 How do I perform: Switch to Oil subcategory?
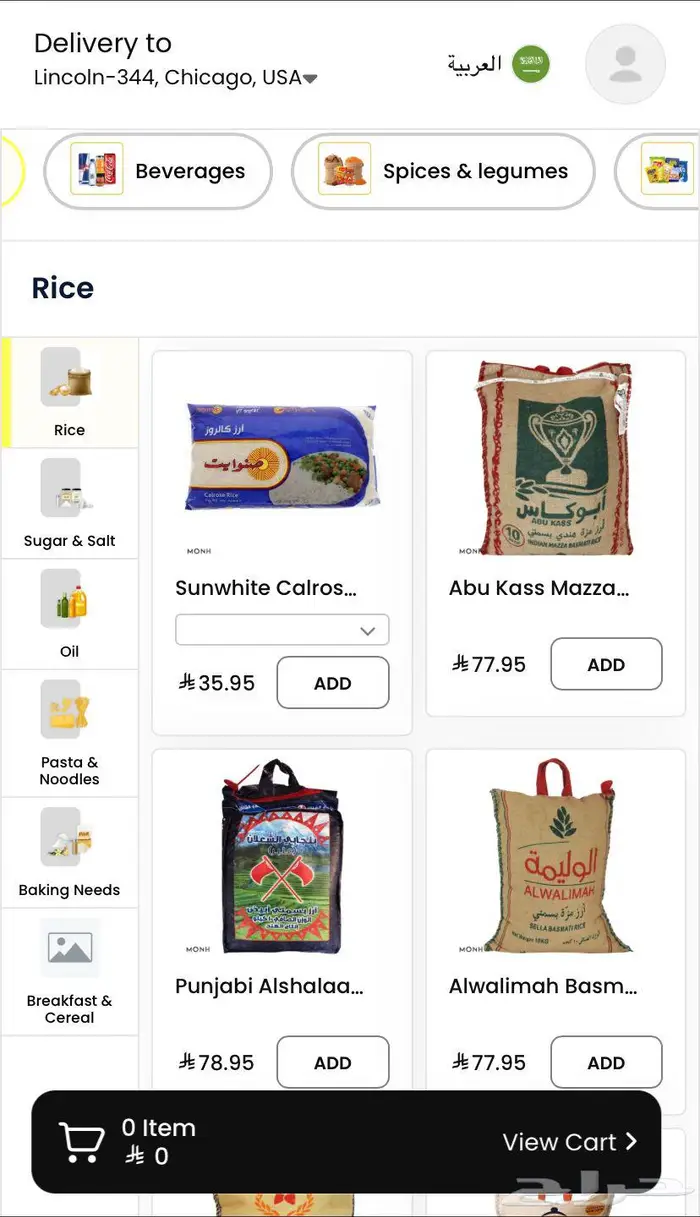coord(69,614)
